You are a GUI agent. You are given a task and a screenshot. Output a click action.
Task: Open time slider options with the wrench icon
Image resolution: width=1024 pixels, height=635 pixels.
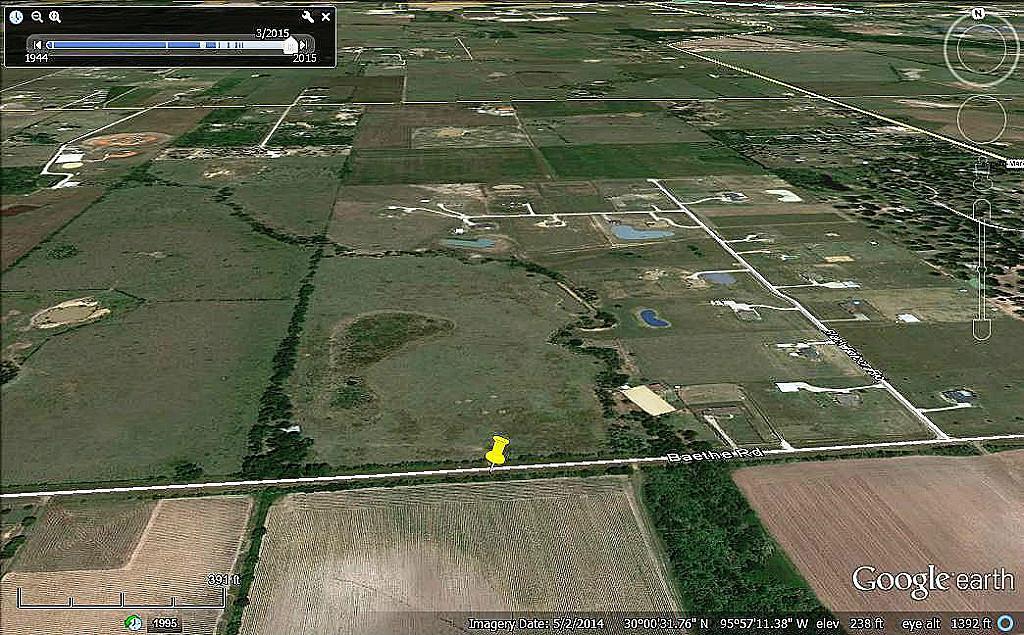click(x=308, y=16)
